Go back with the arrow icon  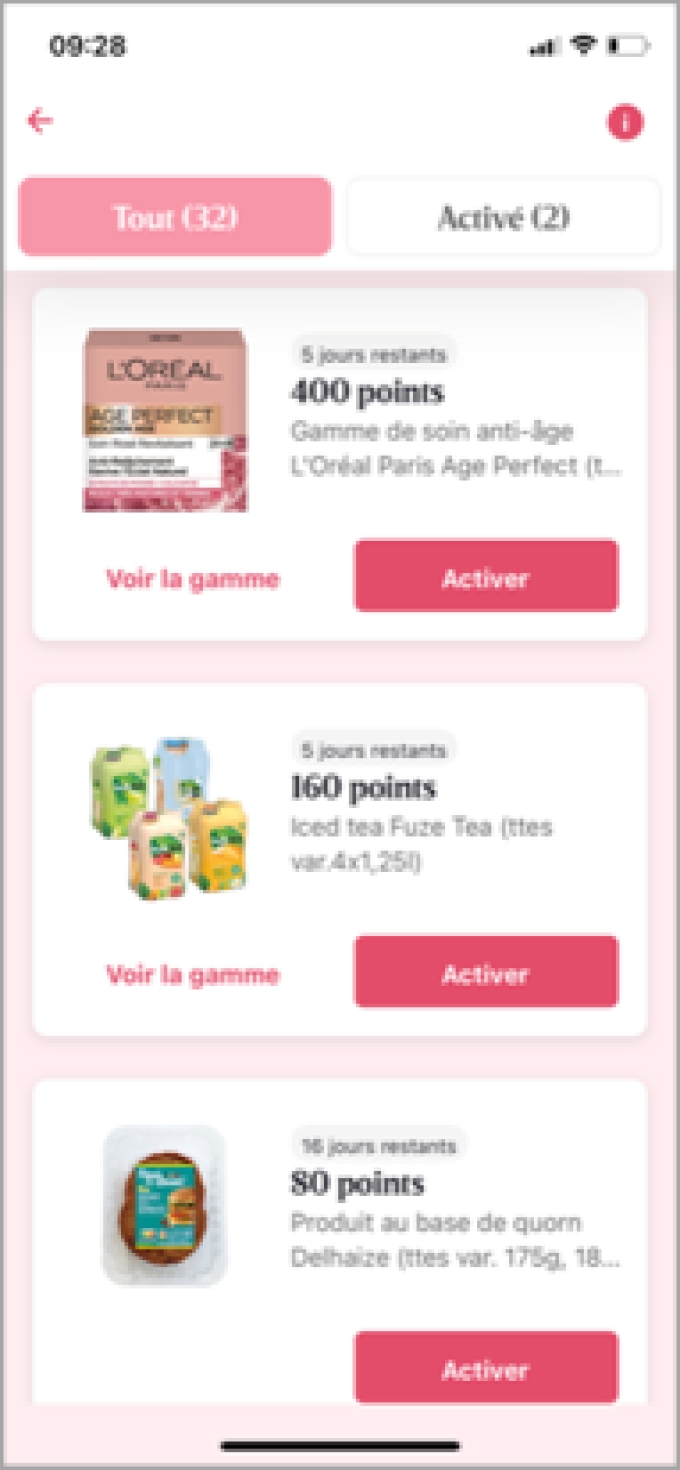(x=40, y=122)
